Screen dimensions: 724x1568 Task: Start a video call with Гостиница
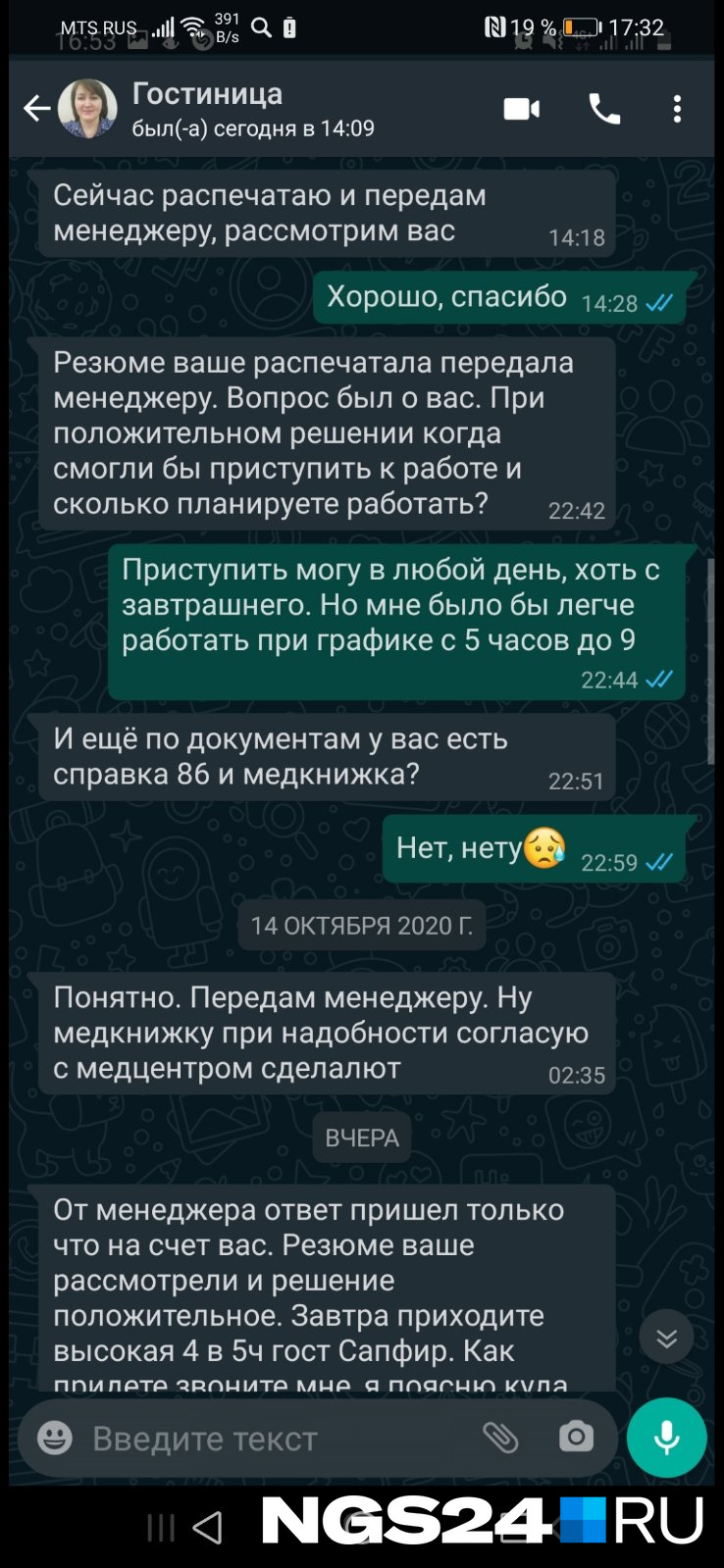point(521,109)
